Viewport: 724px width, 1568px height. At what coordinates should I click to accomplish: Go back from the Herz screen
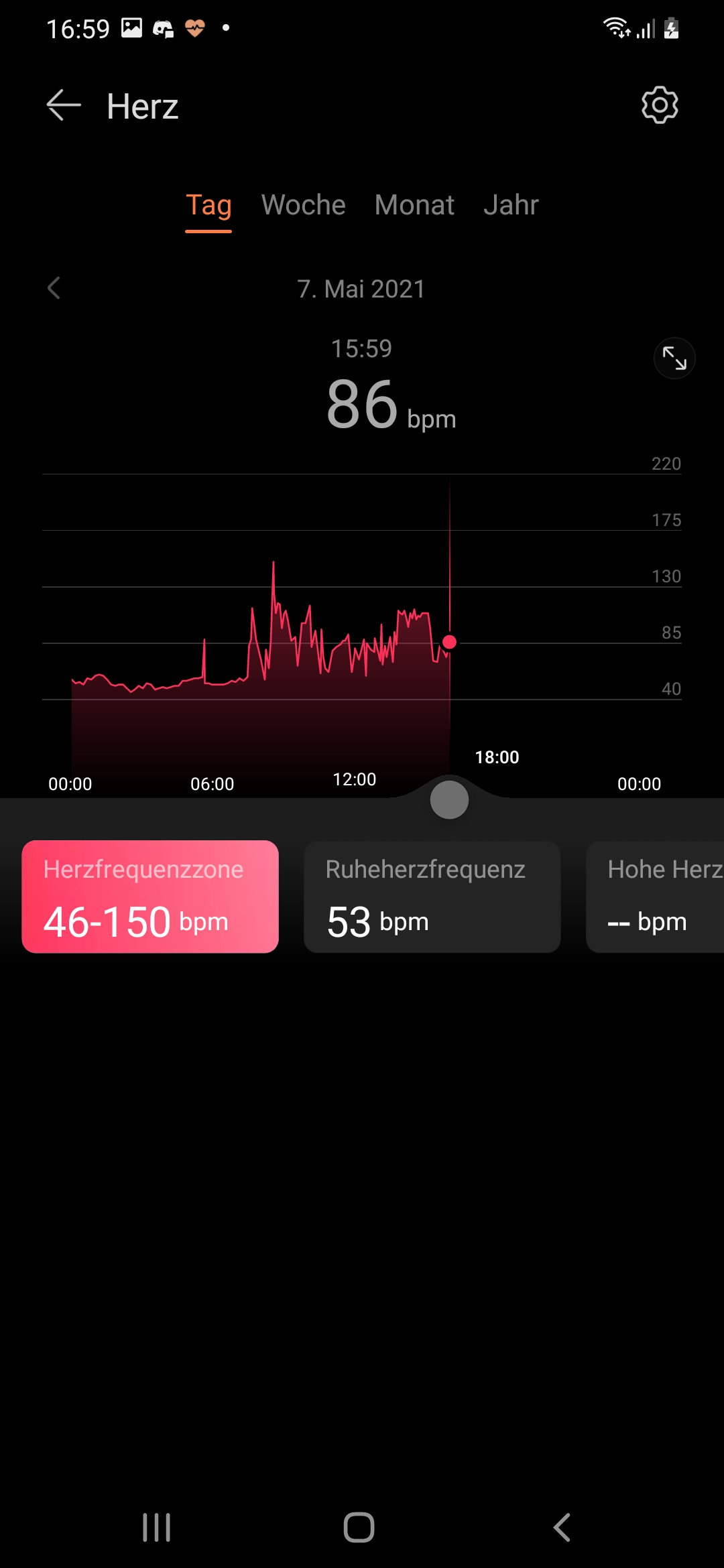tap(64, 106)
